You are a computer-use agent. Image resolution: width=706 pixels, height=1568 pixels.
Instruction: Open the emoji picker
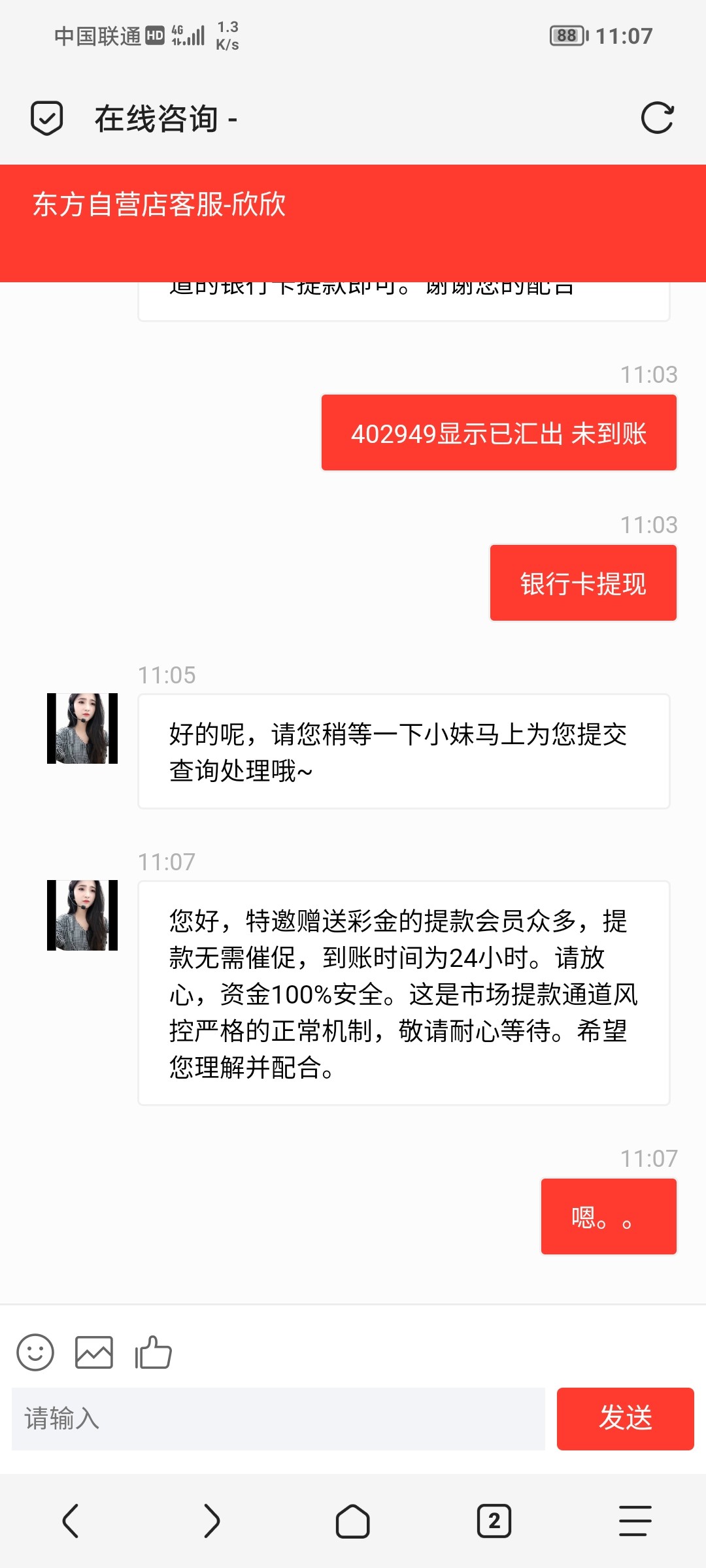(35, 1352)
